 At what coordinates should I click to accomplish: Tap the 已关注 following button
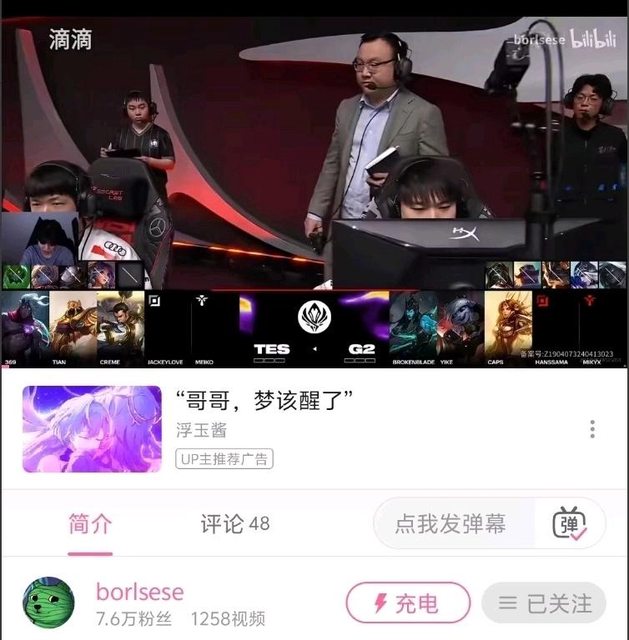coord(544,603)
